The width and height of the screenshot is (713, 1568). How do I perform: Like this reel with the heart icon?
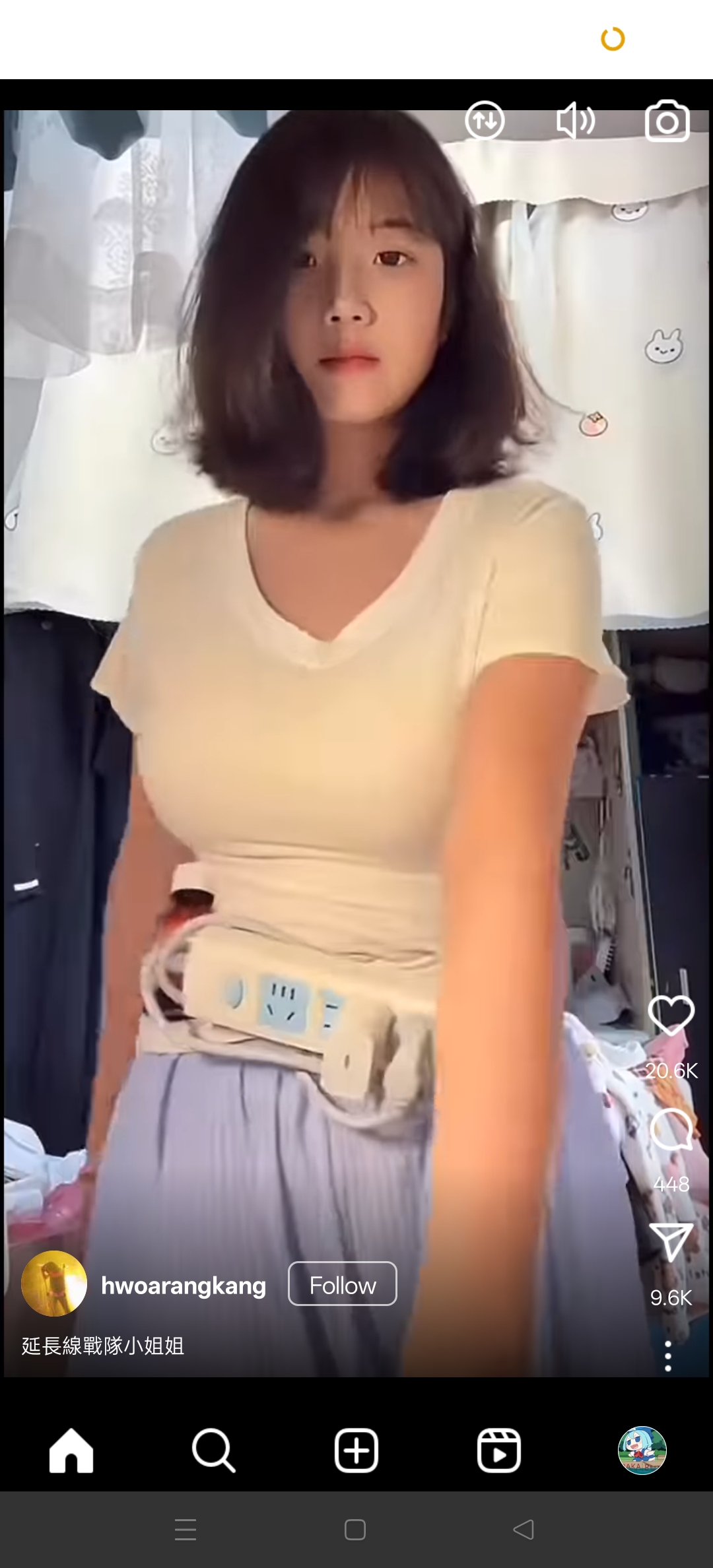(671, 1016)
